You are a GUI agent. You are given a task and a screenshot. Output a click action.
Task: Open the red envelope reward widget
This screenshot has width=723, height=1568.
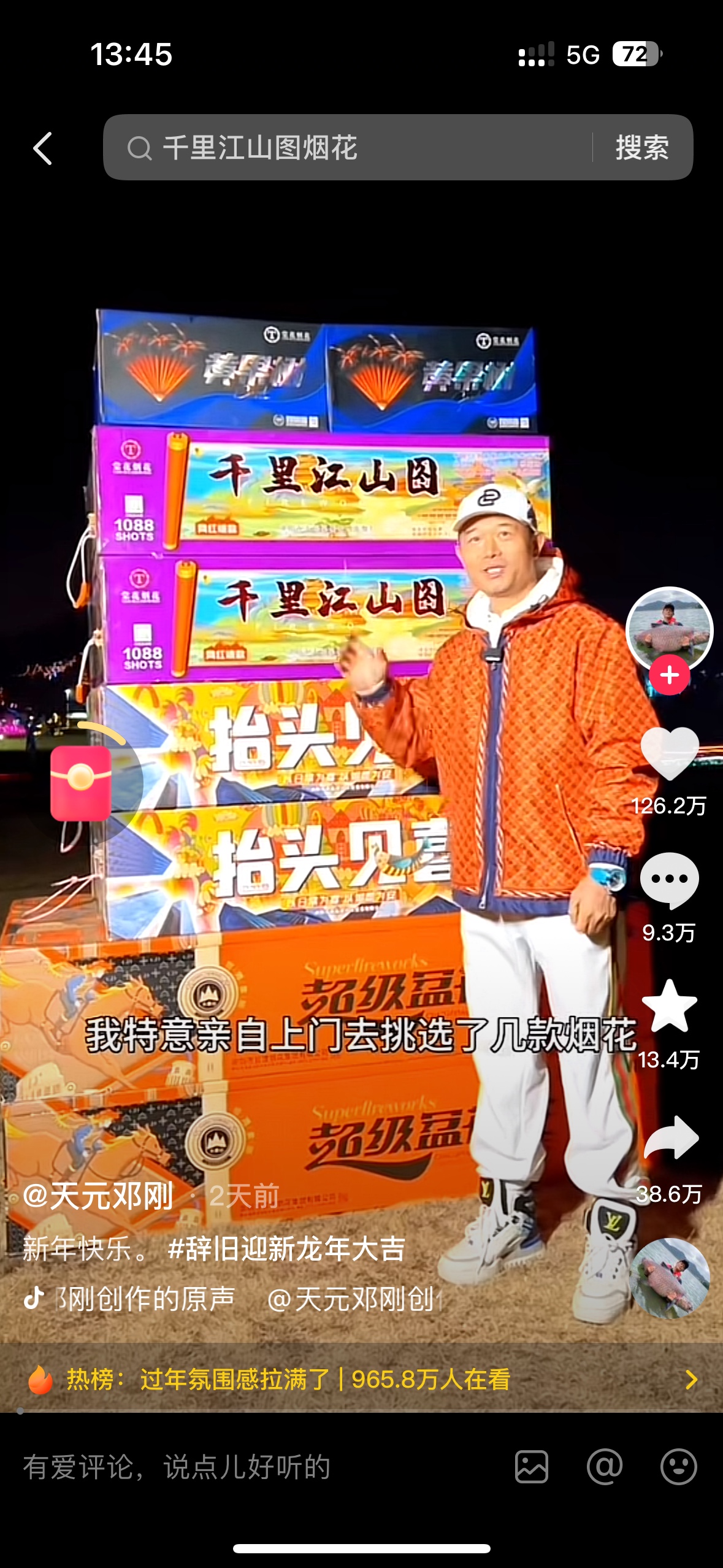pos(81,783)
